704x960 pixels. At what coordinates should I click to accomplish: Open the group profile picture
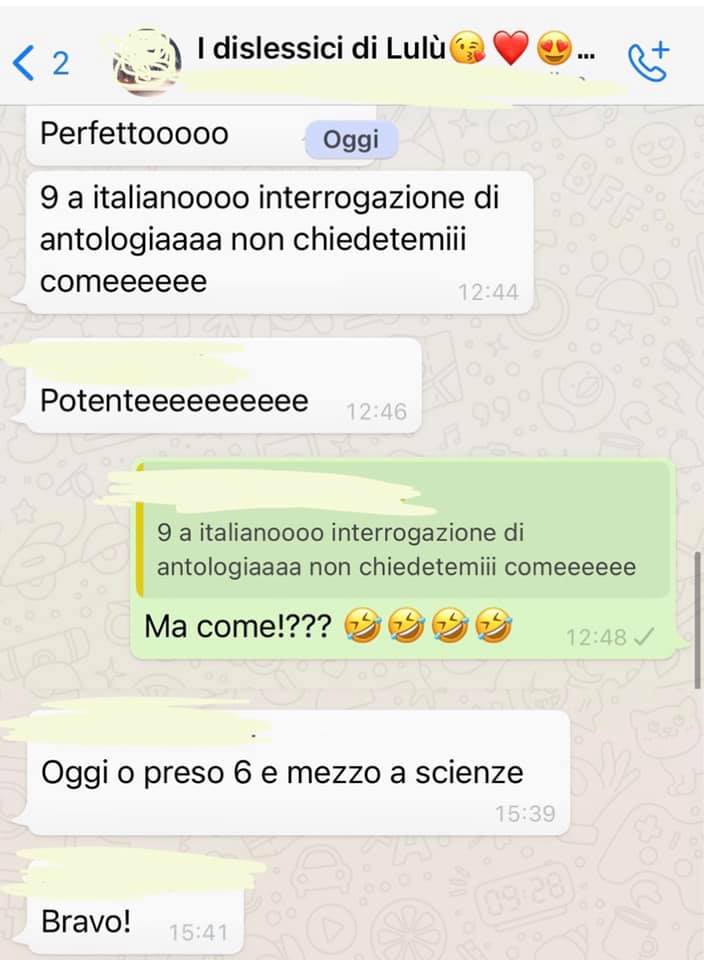tap(149, 62)
